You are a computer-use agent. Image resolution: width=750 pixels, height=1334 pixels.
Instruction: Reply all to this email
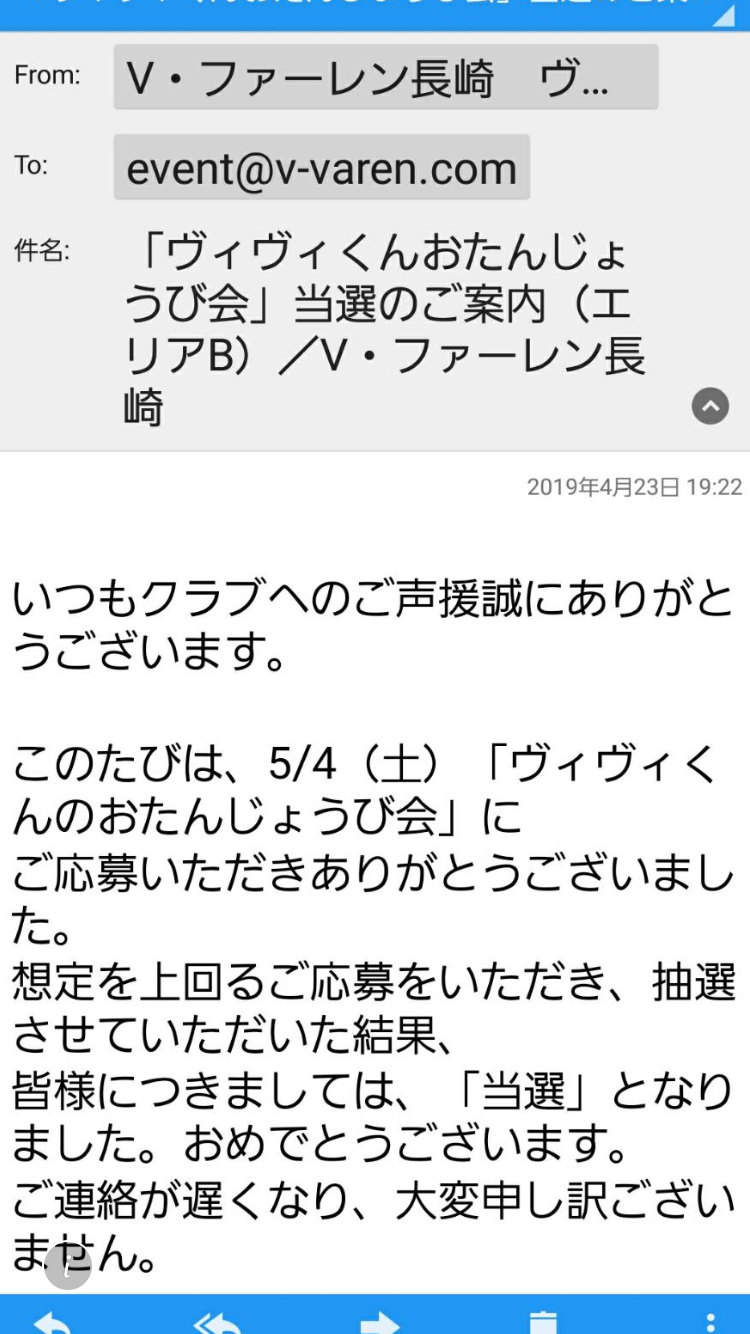click(216, 1320)
